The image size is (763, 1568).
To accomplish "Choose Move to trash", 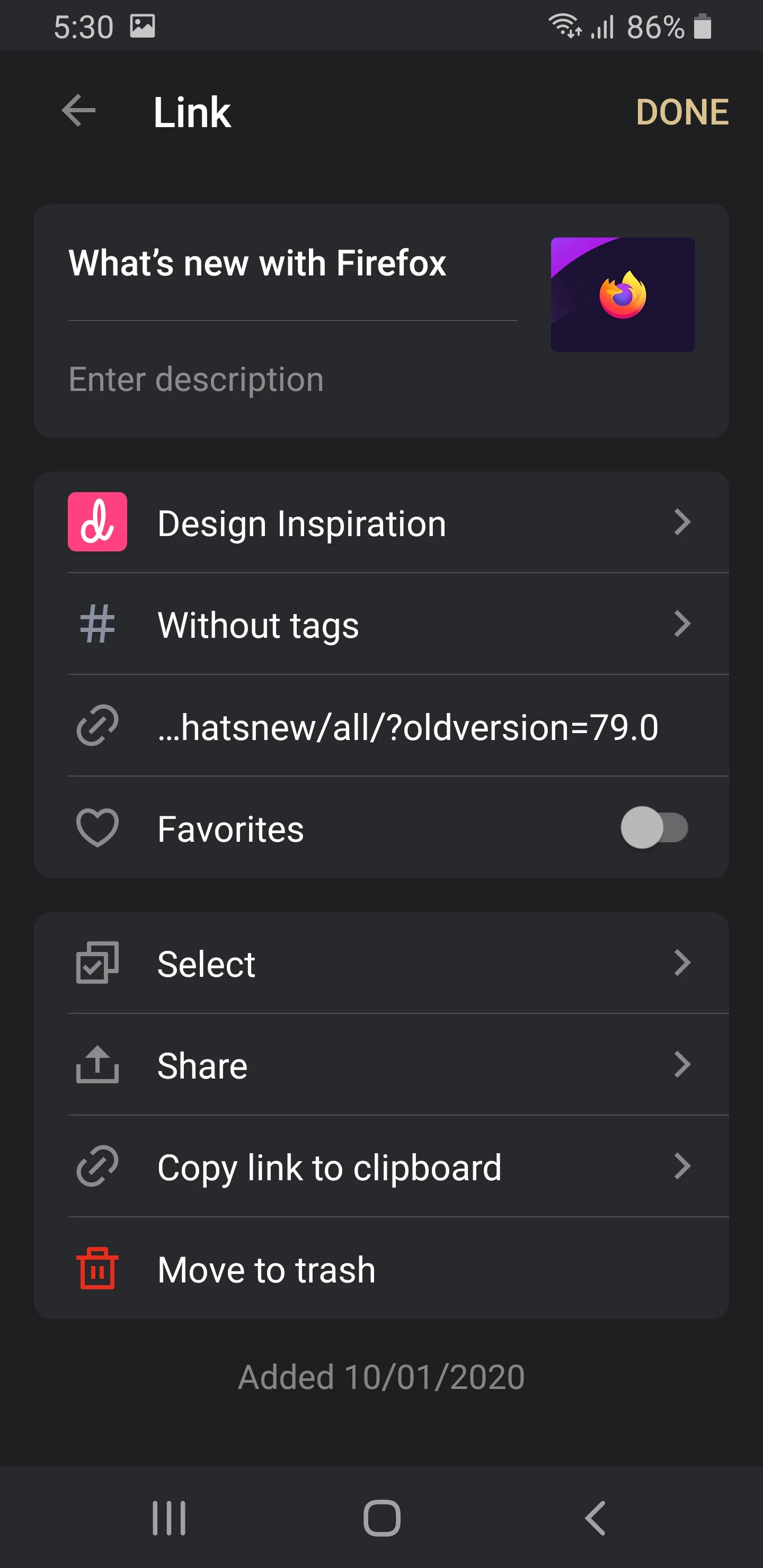I will coord(266,1268).
